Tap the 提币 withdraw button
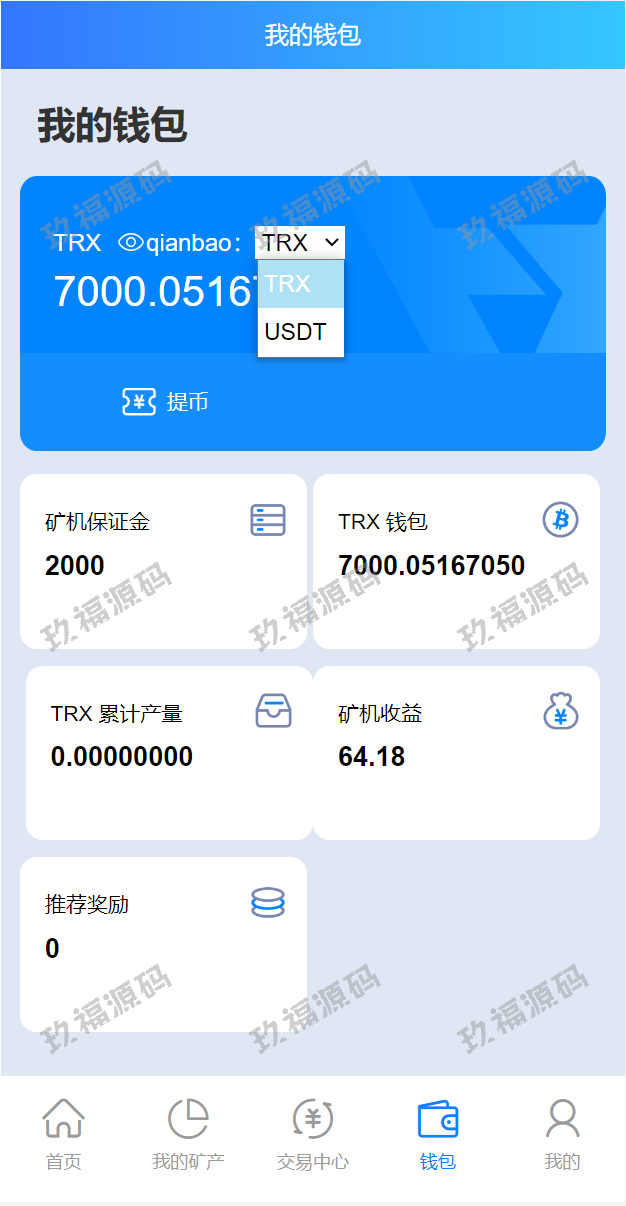 pyautogui.click(x=166, y=402)
